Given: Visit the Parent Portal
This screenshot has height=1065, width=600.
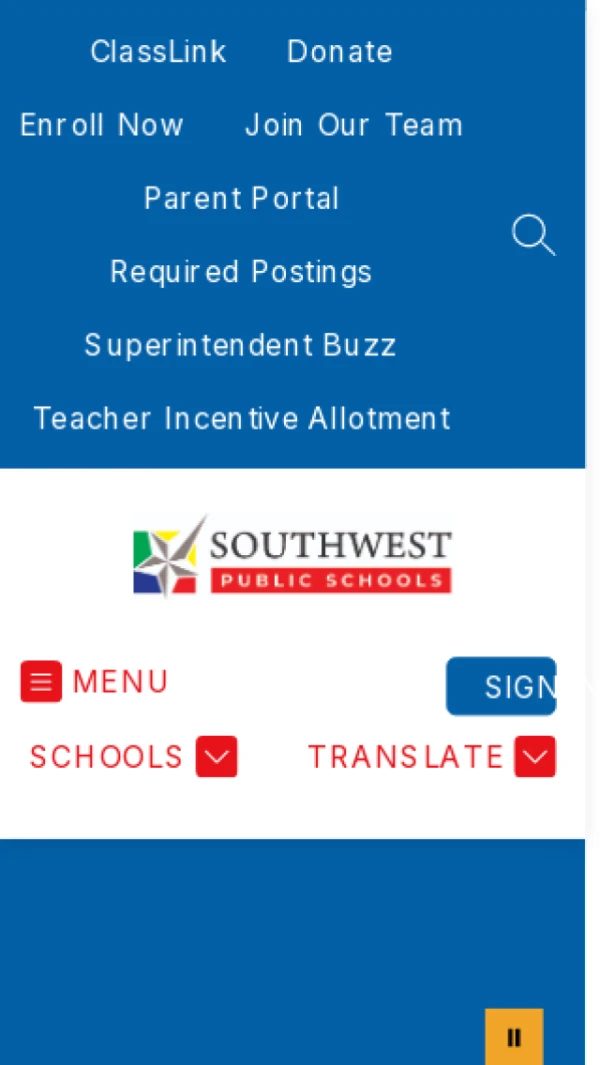Looking at the screenshot, I should (x=242, y=198).
